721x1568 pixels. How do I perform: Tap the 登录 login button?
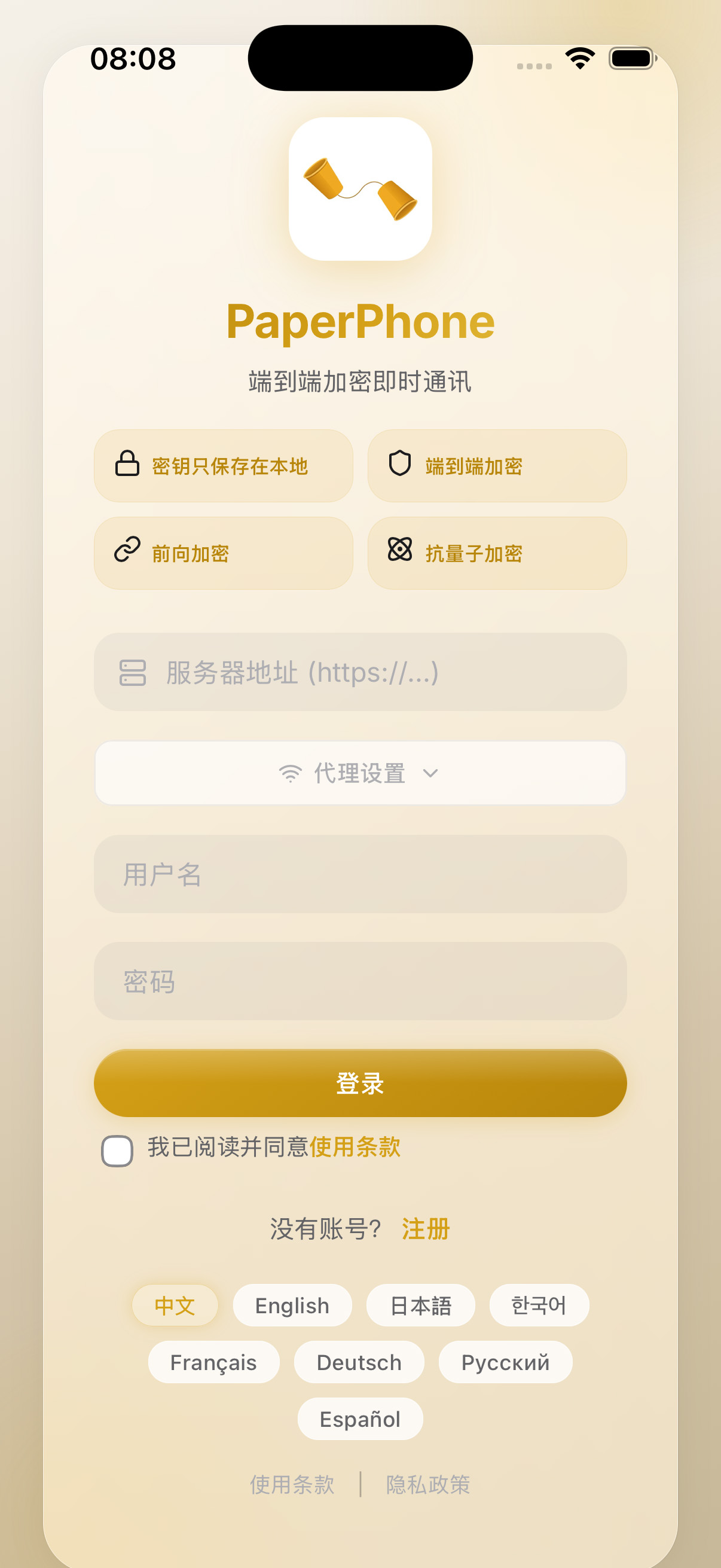pos(360,1084)
